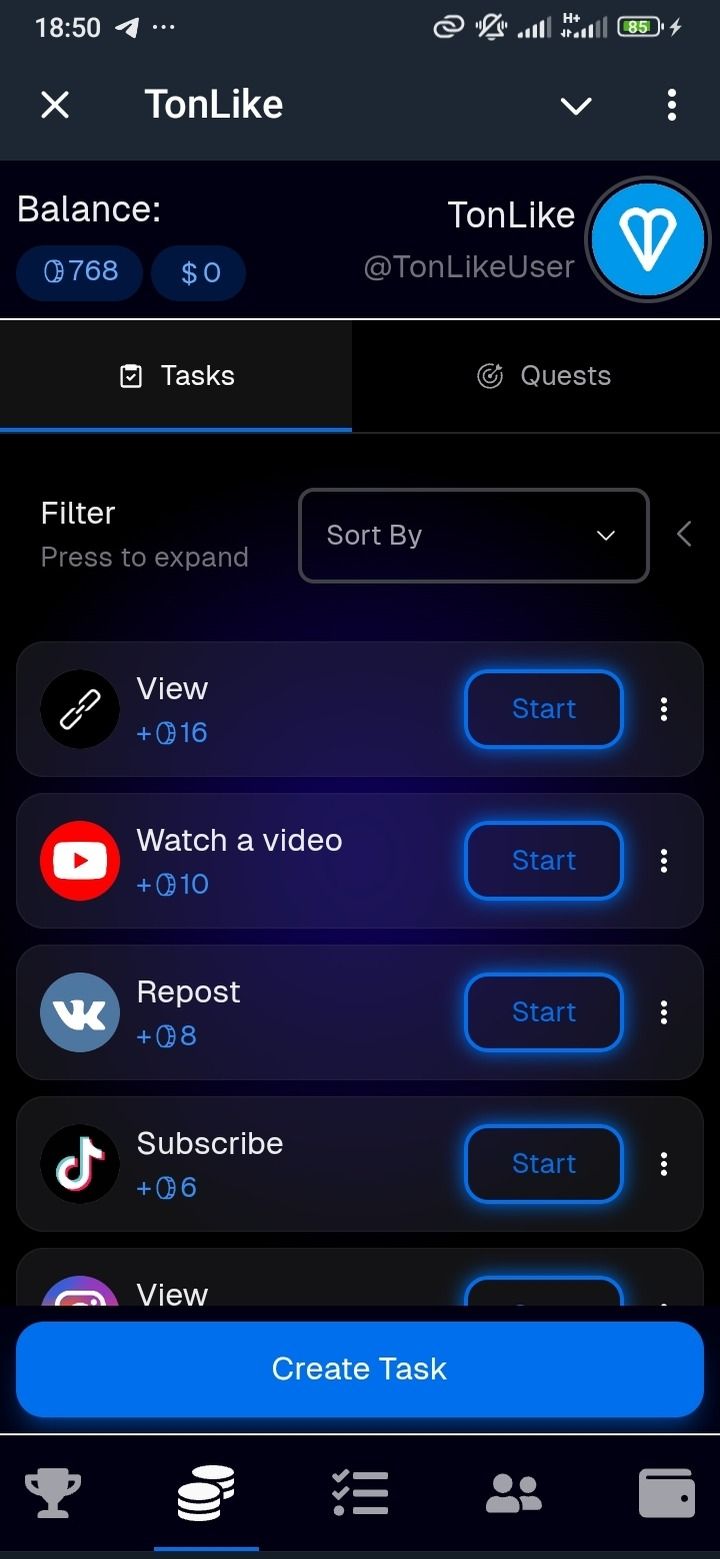Viewport: 720px width, 1559px height.
Task: Open more options for Watch a video
Action: (x=663, y=861)
